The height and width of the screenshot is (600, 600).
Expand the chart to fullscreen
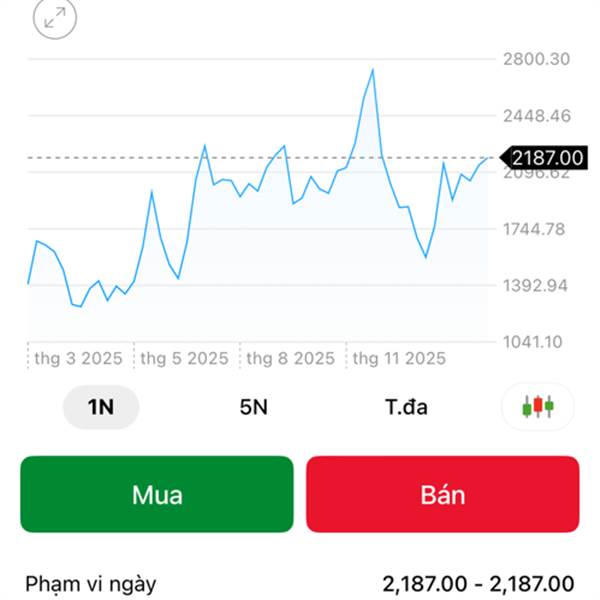pyautogui.click(x=55, y=17)
